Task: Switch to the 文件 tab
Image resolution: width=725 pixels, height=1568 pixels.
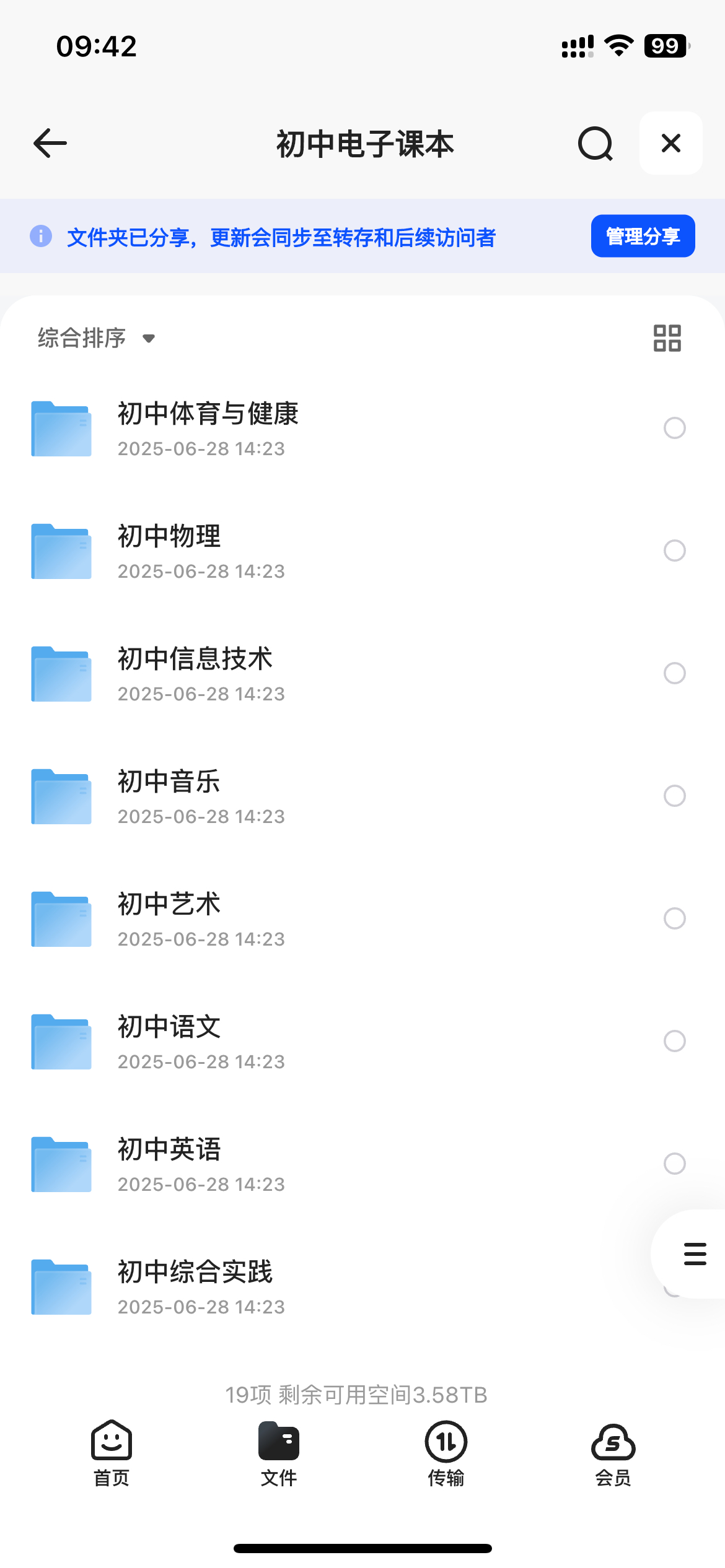Action: coord(279,1453)
